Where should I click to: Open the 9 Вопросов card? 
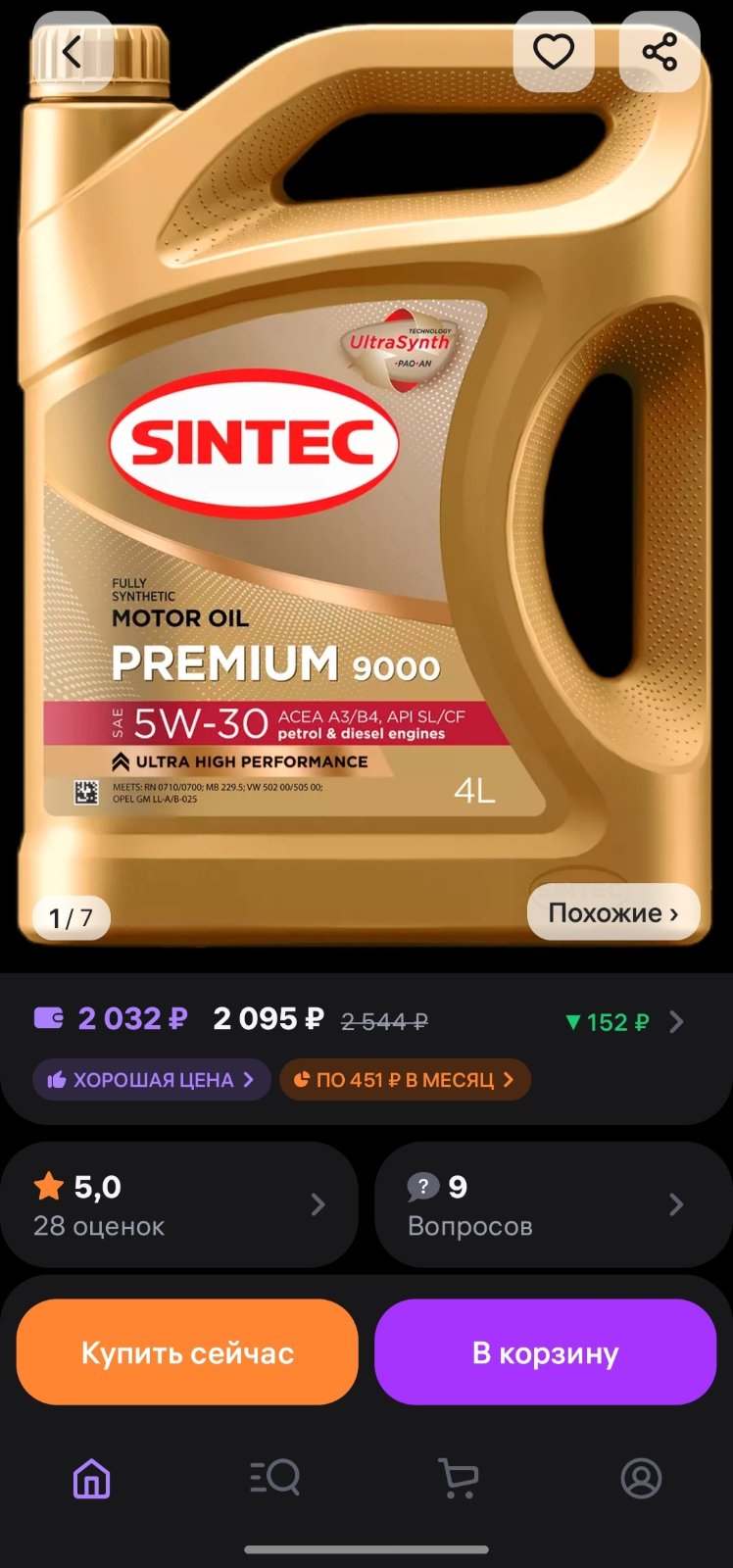[x=553, y=1204]
